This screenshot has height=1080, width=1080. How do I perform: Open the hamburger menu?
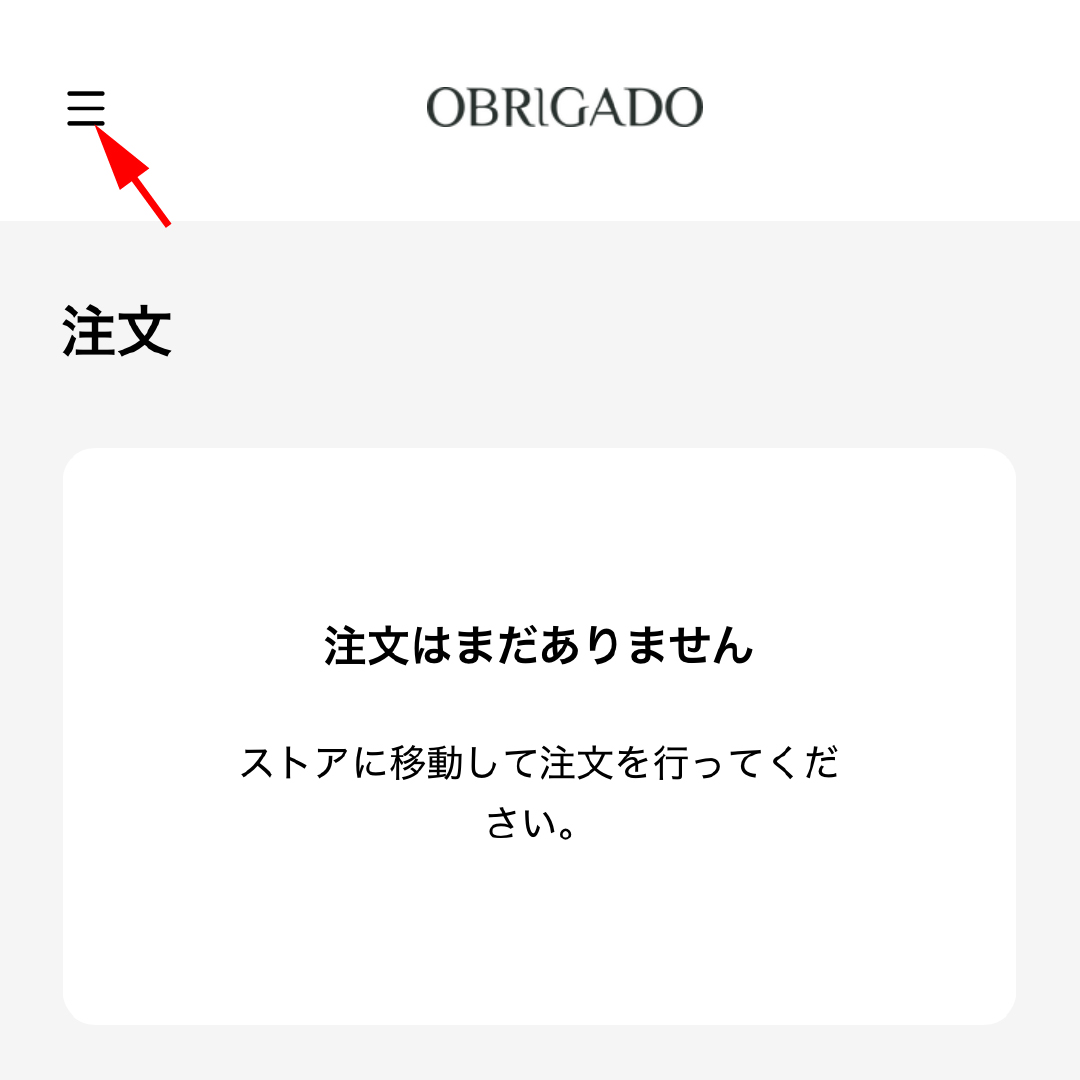[86, 107]
